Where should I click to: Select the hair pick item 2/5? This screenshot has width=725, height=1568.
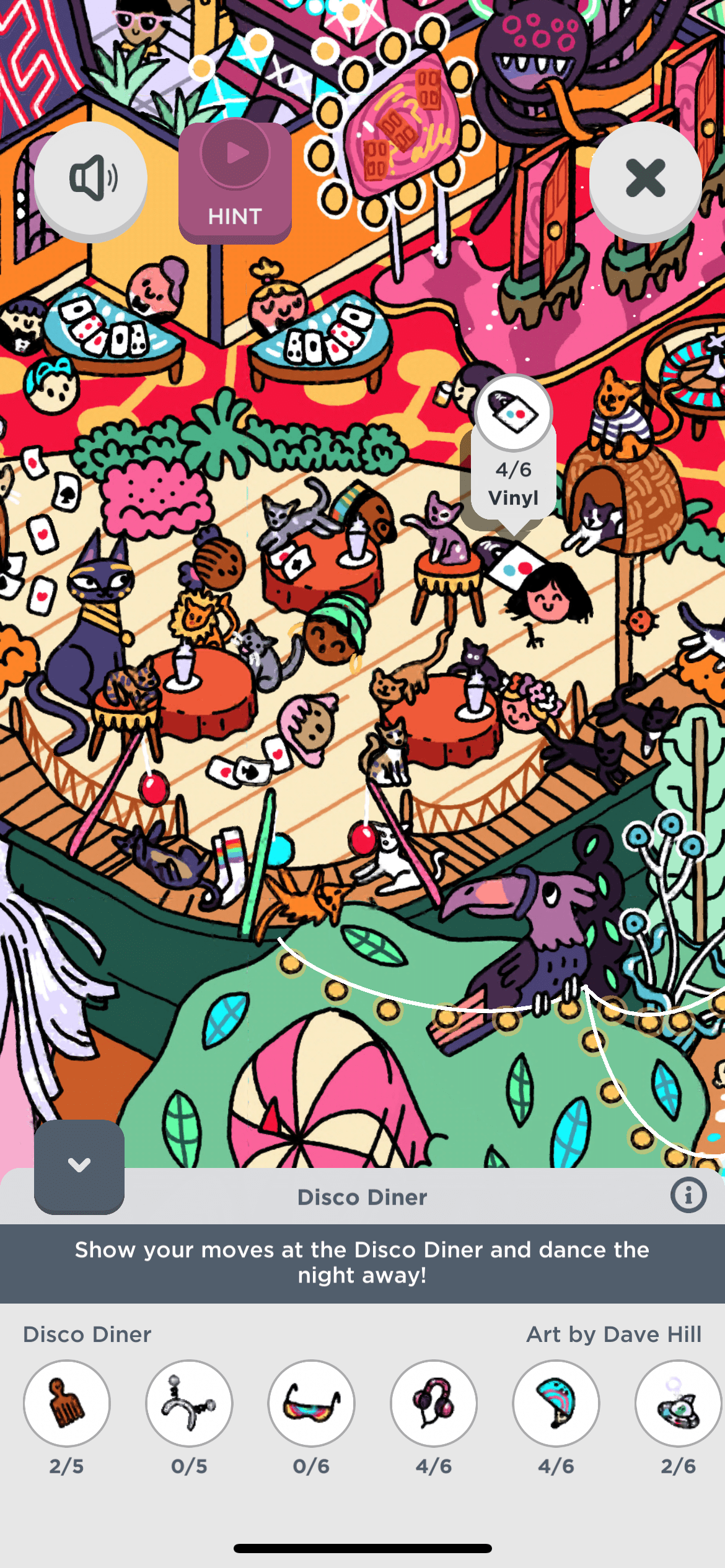67,1403
